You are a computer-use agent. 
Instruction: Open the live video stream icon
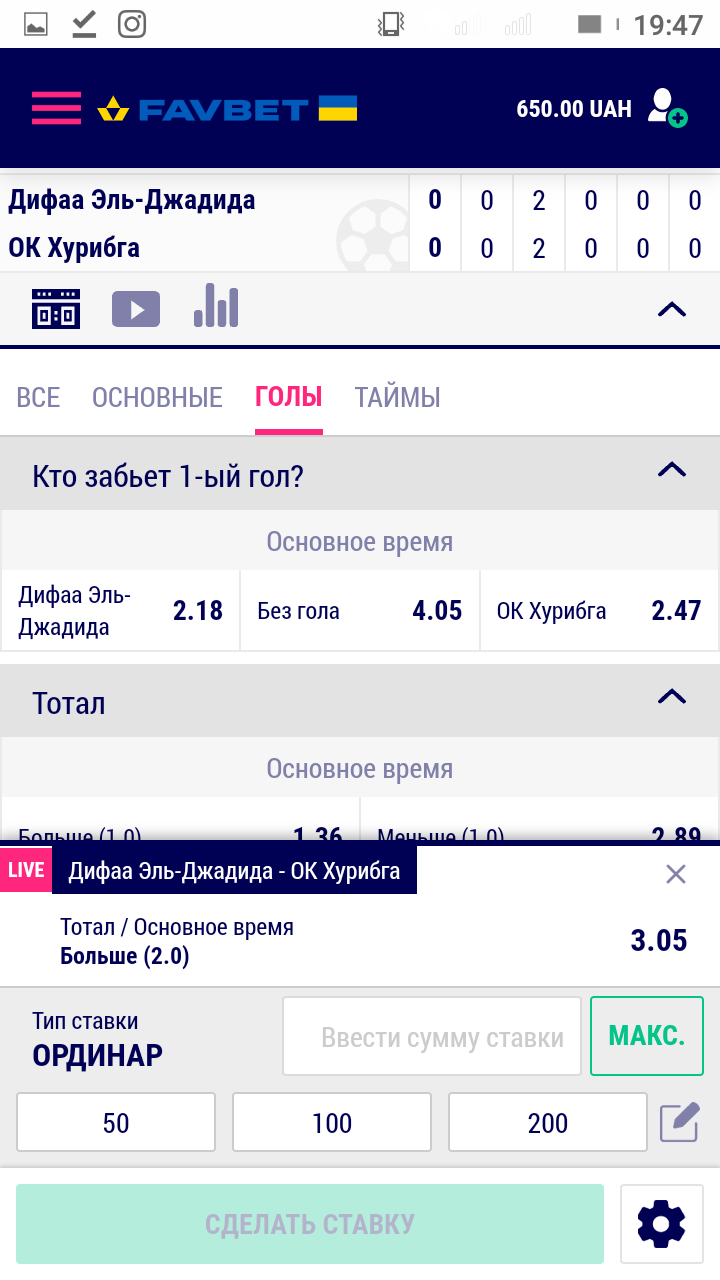click(136, 308)
